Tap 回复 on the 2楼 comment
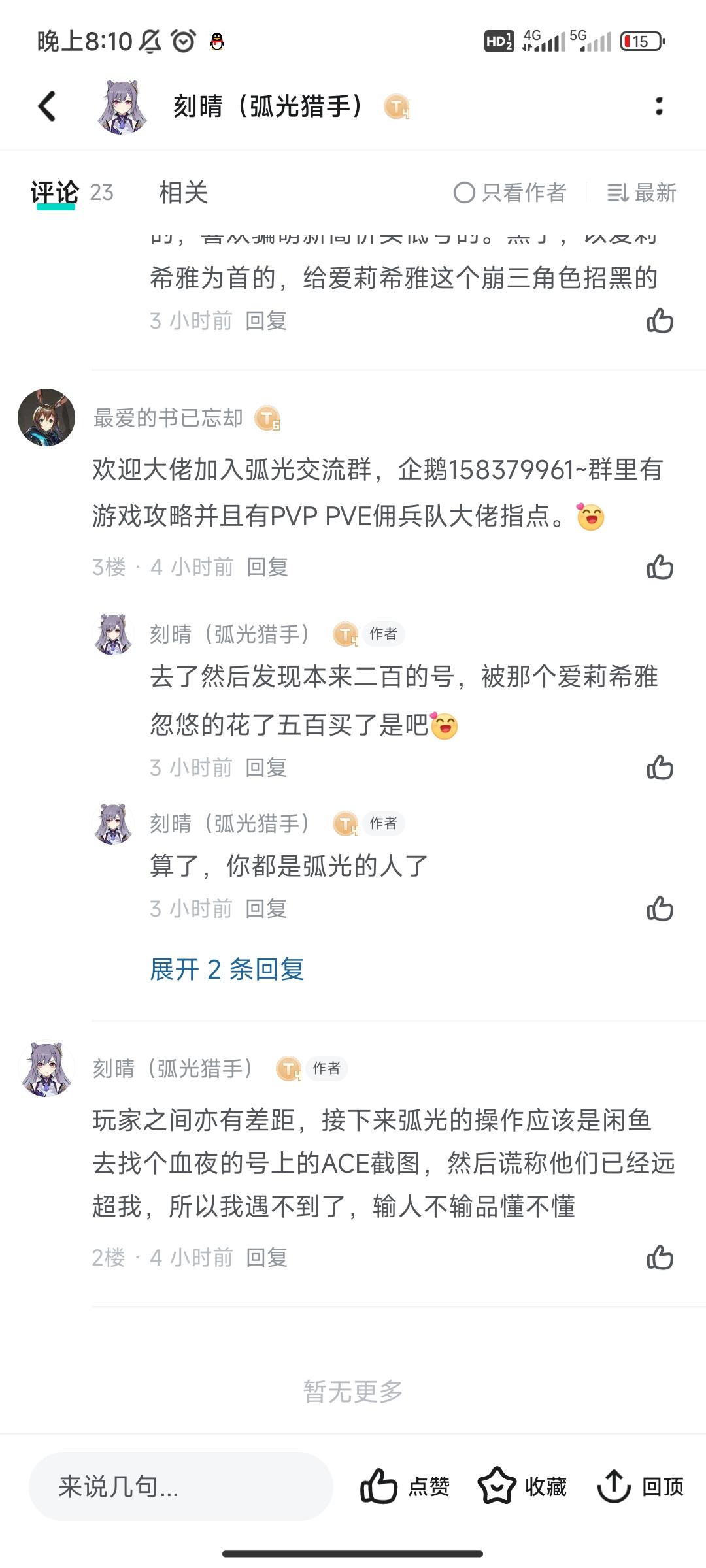Screen dimensions: 706x1568 269,1256
